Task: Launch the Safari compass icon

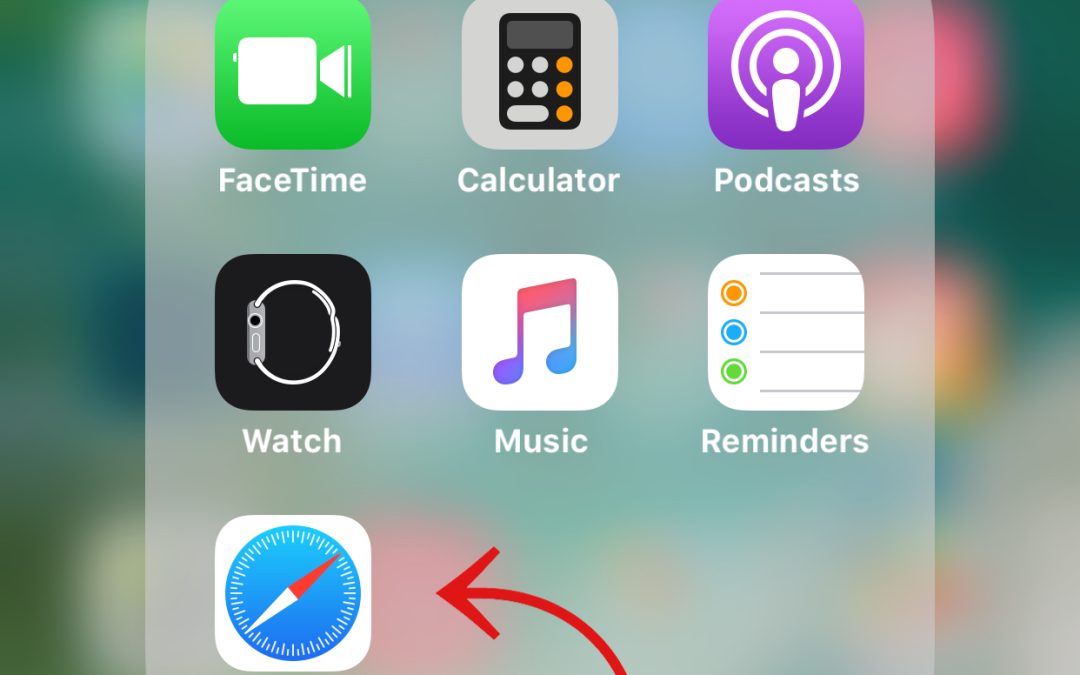Action: tap(292, 592)
